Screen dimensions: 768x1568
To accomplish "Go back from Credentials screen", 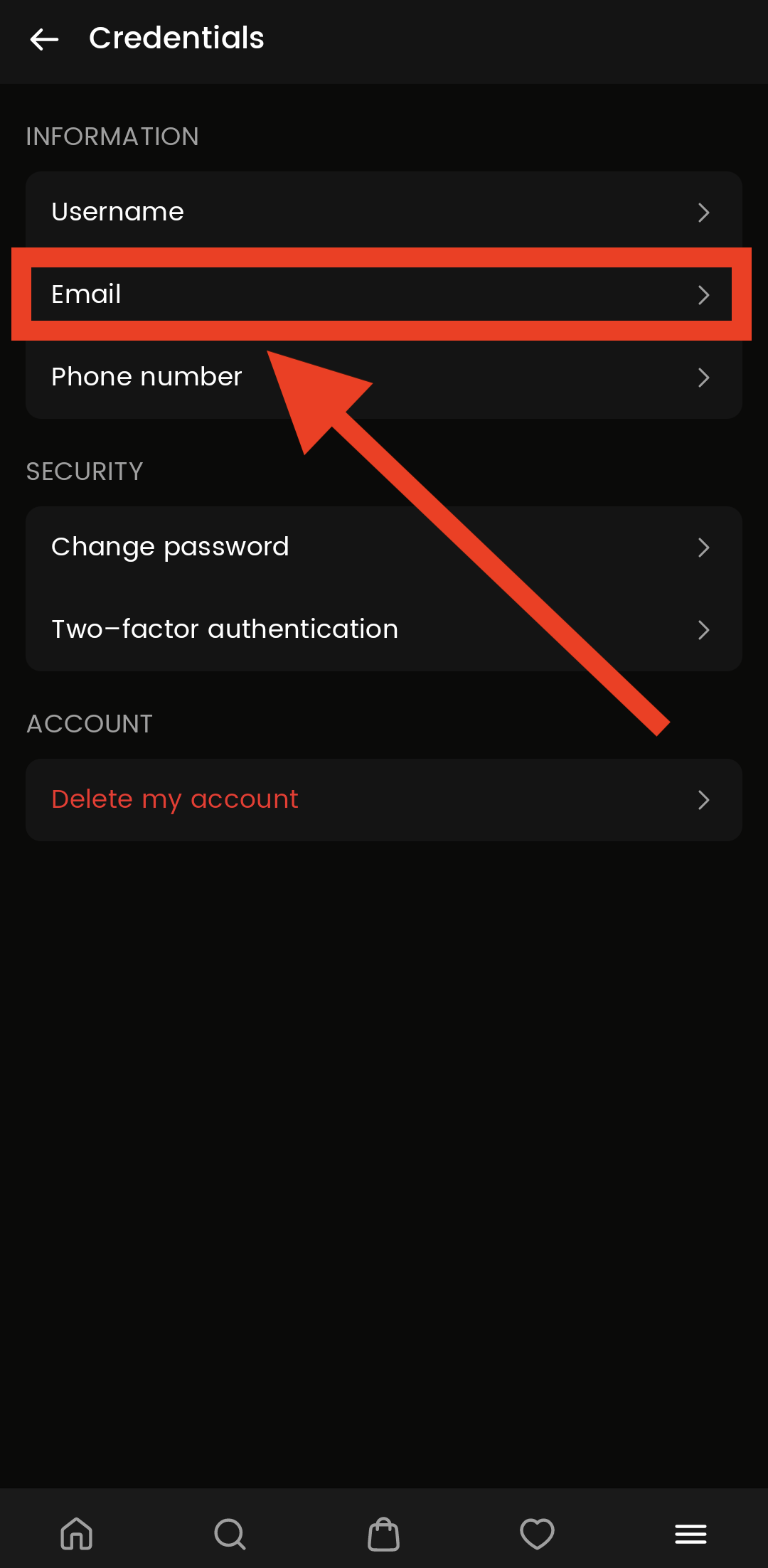I will pos(44,39).
